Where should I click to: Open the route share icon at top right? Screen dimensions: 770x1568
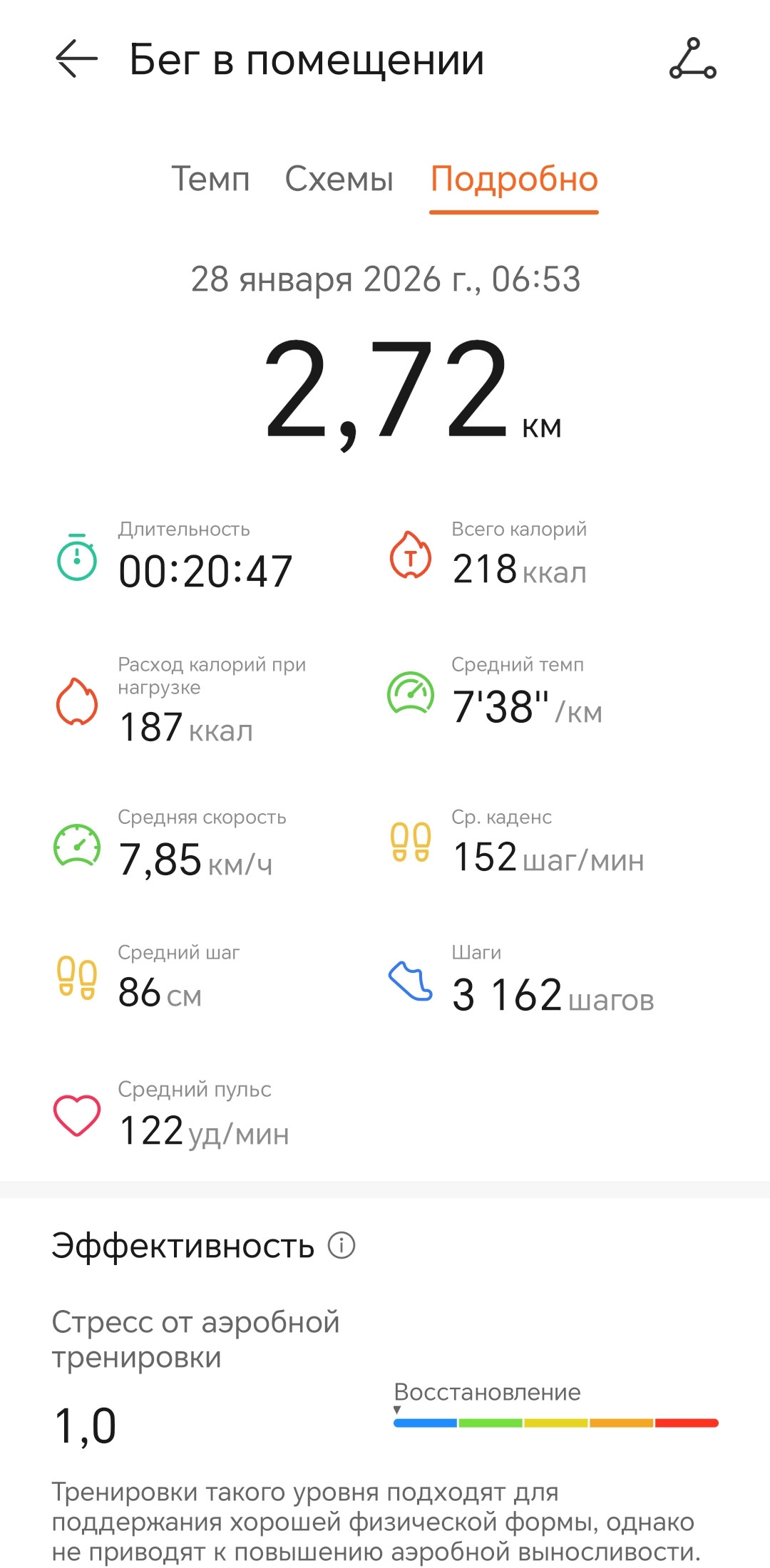692,58
